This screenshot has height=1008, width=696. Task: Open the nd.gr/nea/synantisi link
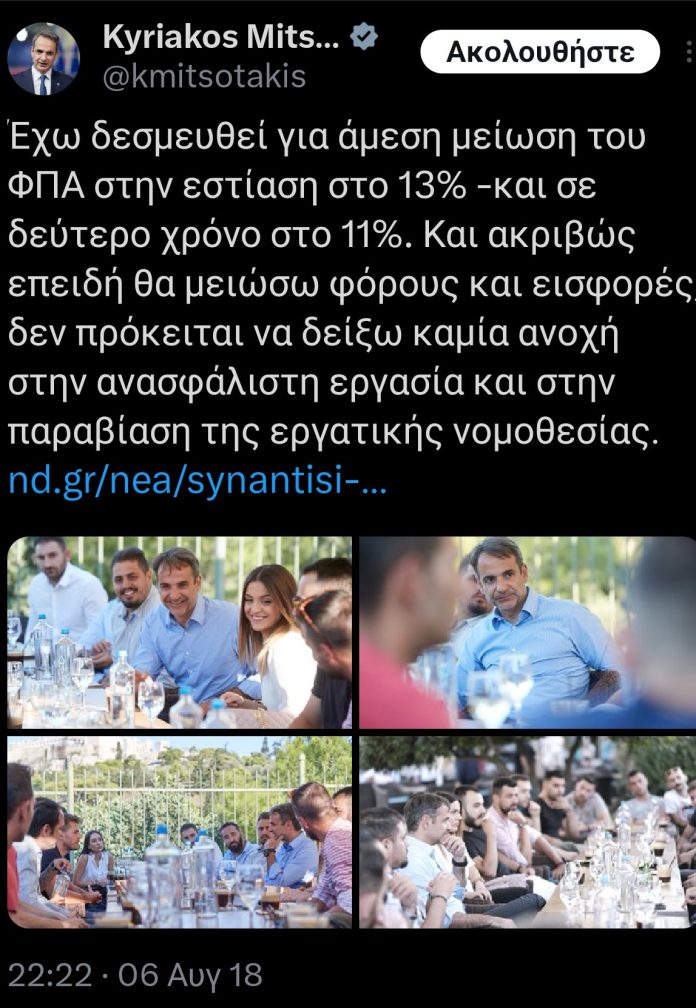coord(197,482)
